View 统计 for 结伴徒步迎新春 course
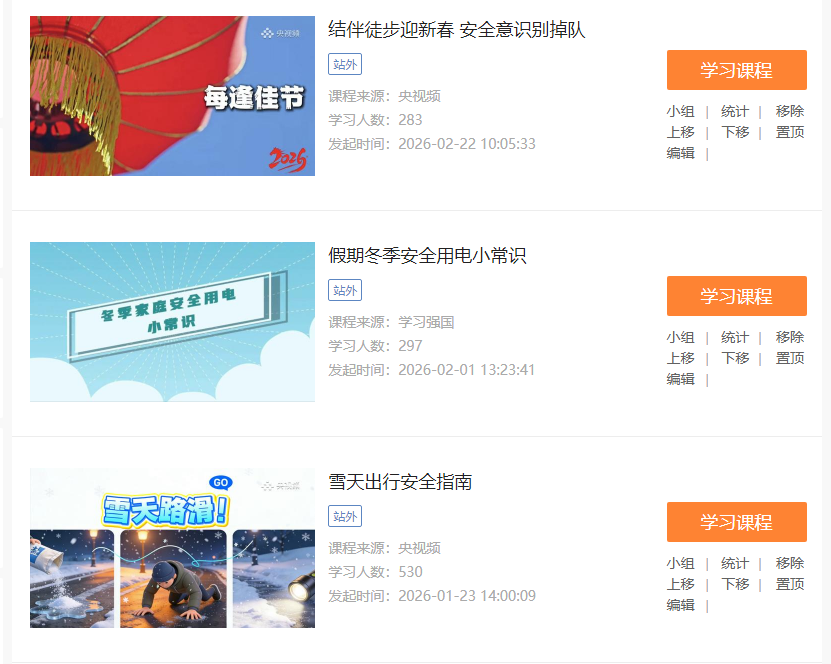 pos(734,111)
